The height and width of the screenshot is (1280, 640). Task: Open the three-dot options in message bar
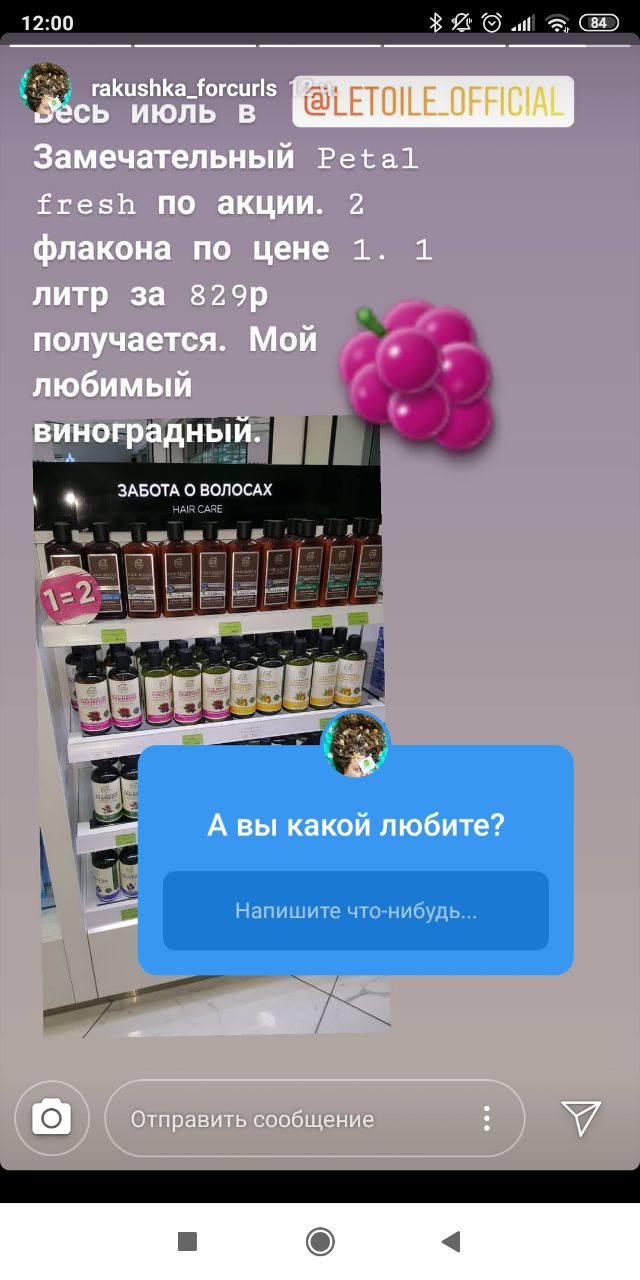[x=486, y=1118]
